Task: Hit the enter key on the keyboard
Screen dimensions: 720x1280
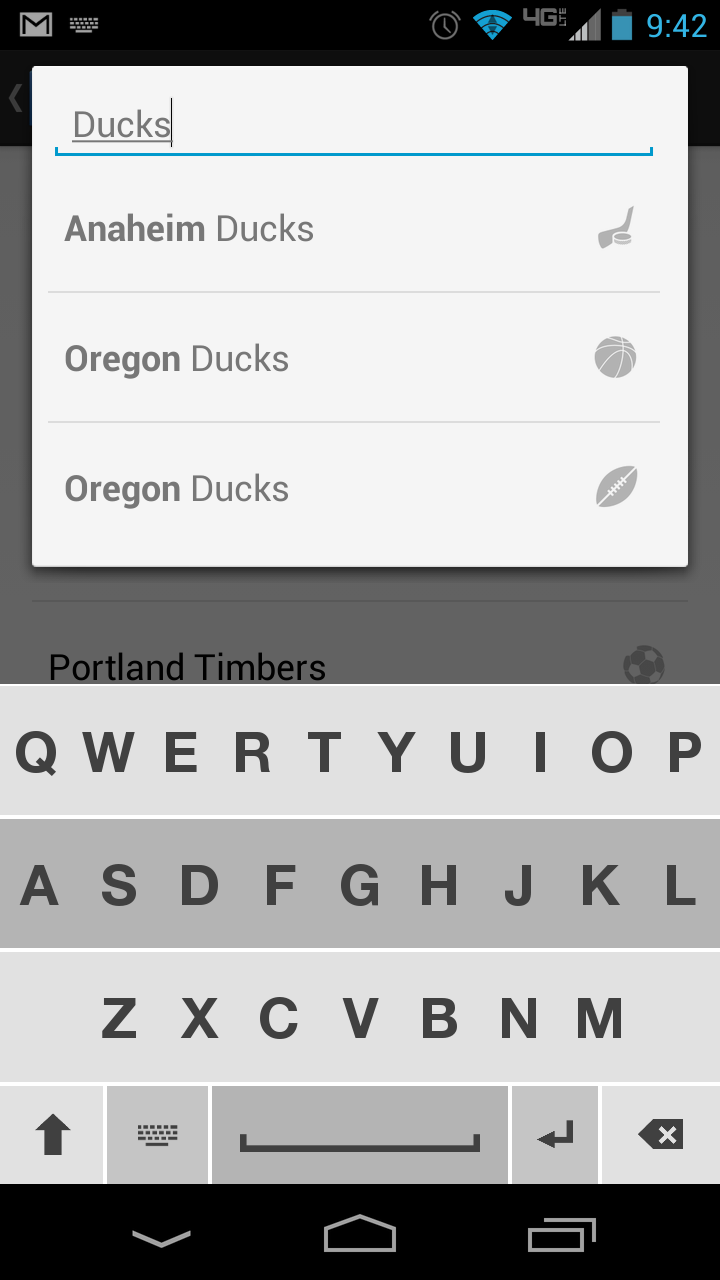Action: [555, 1135]
